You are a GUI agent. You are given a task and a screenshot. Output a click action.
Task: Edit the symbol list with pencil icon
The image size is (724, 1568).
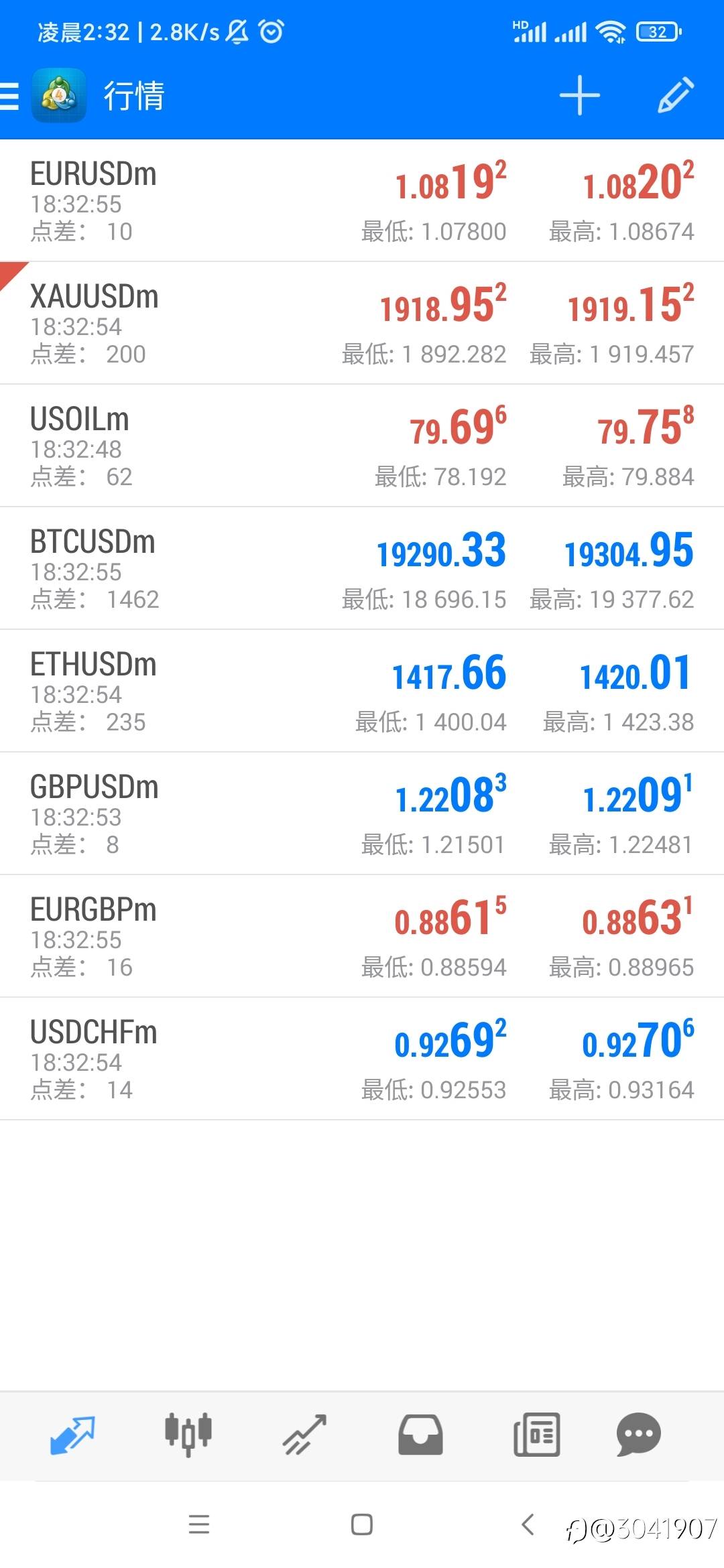pyautogui.click(x=675, y=95)
